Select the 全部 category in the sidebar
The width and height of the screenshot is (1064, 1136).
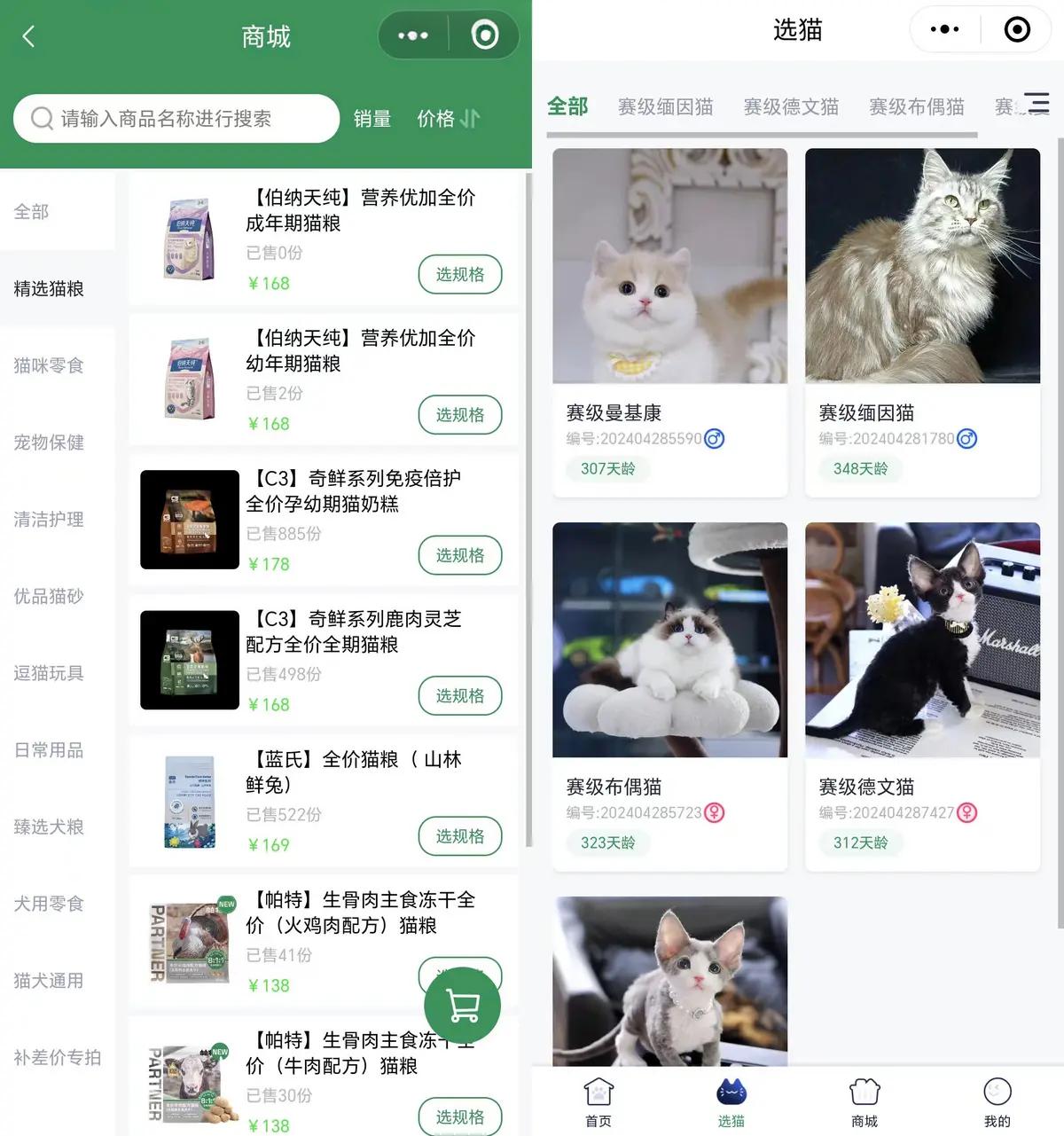coord(32,211)
